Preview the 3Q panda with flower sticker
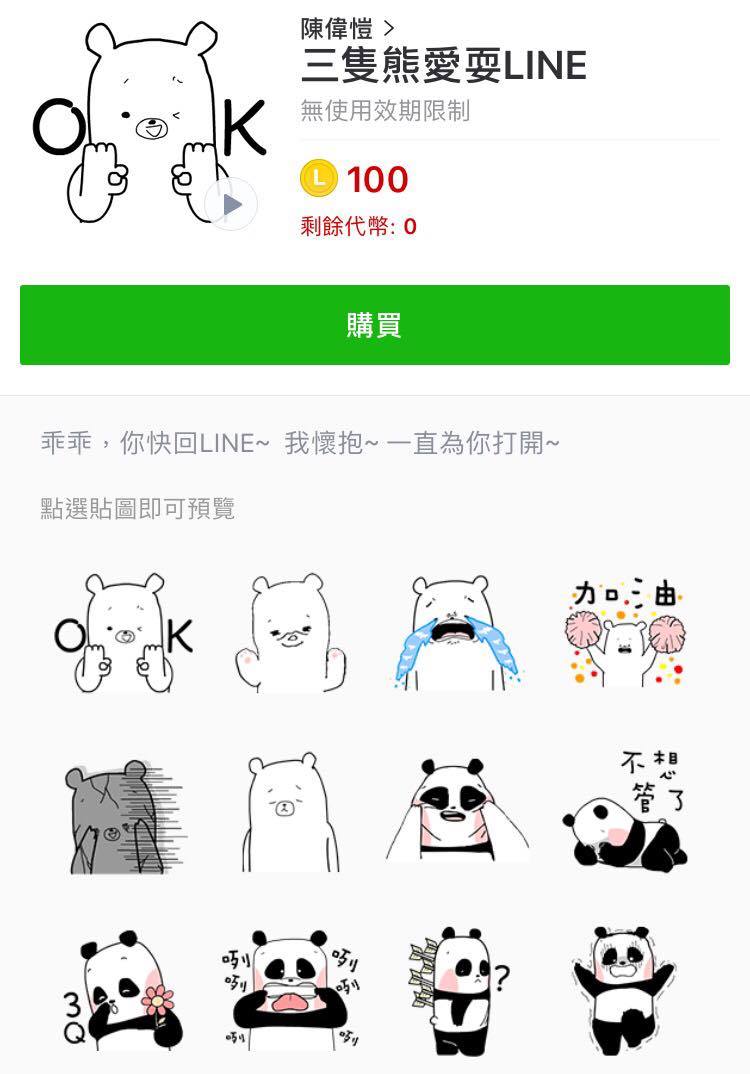 pos(123,988)
